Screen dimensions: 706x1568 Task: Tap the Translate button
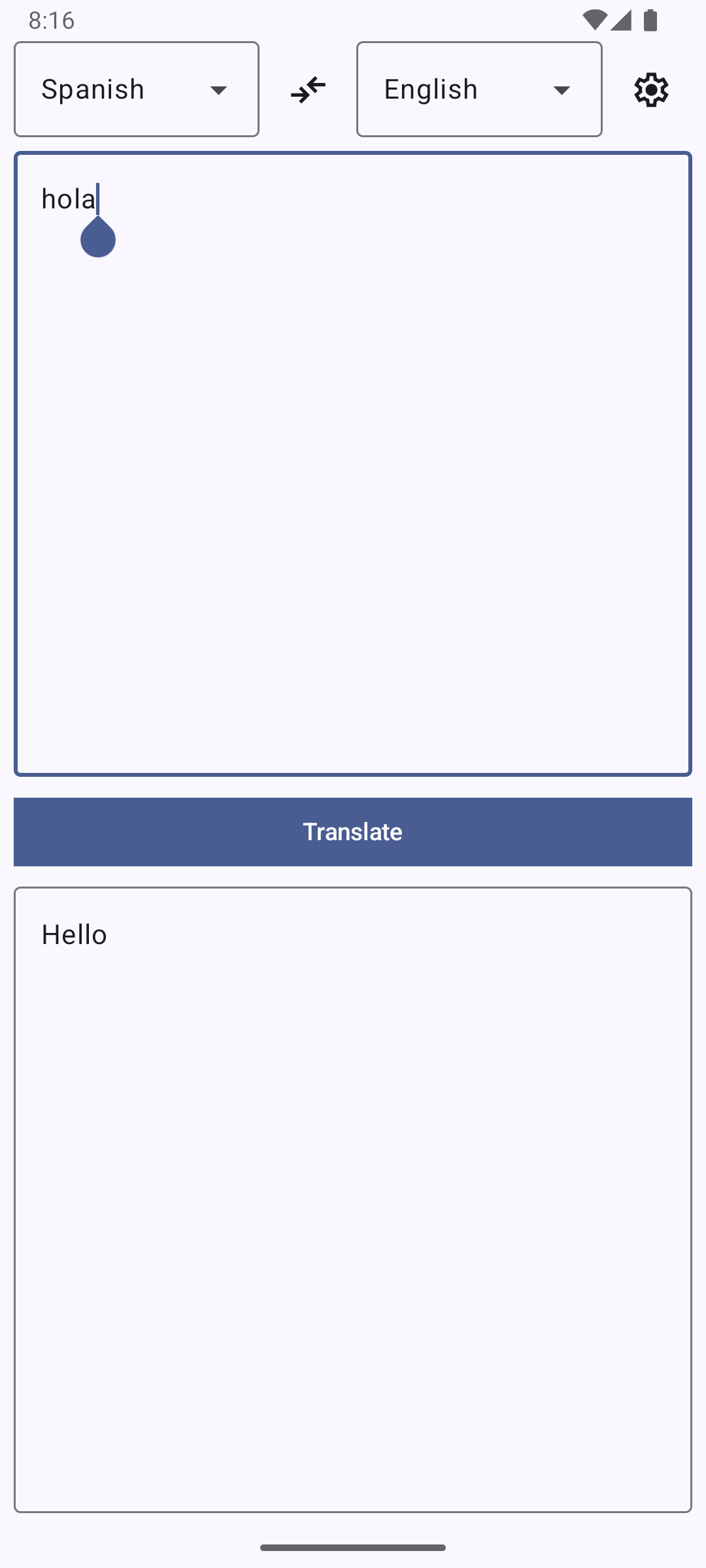click(353, 832)
